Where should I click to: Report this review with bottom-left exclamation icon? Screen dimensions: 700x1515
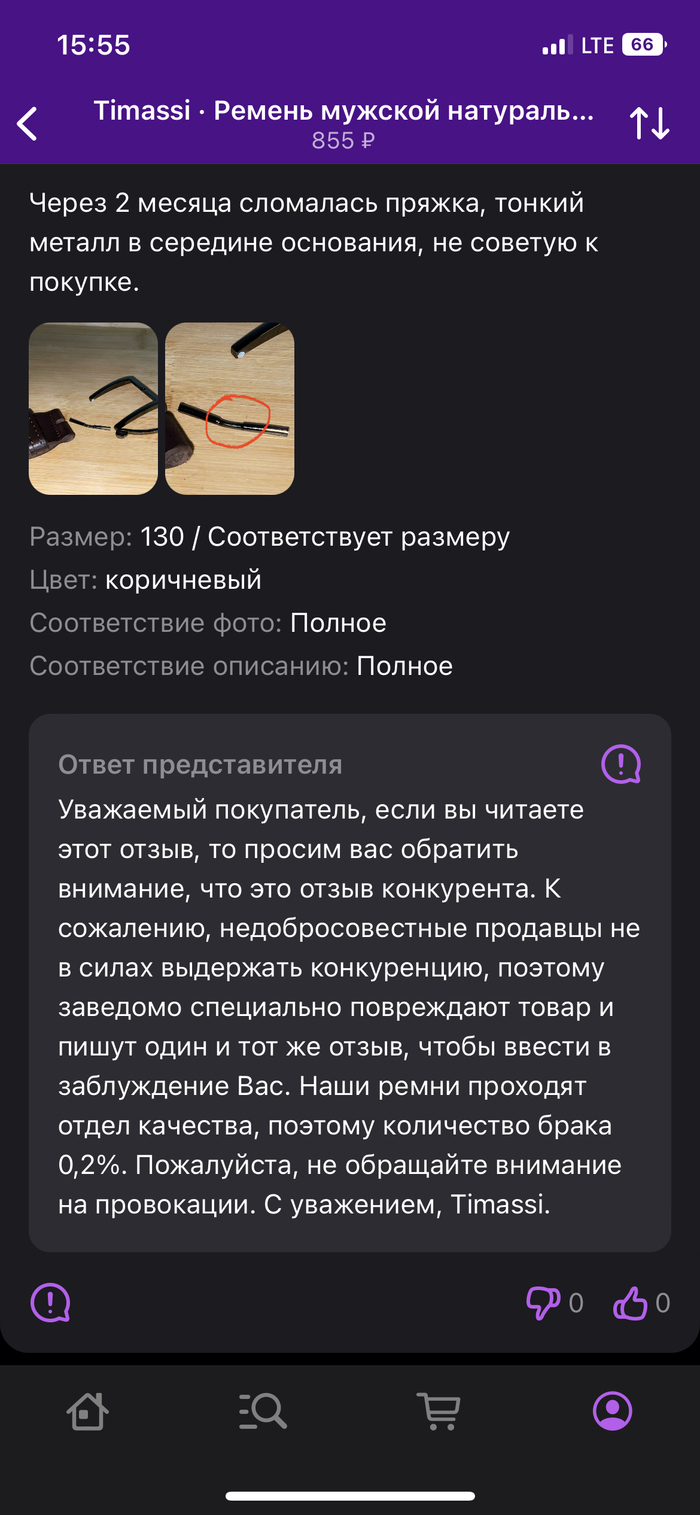coord(50,1303)
